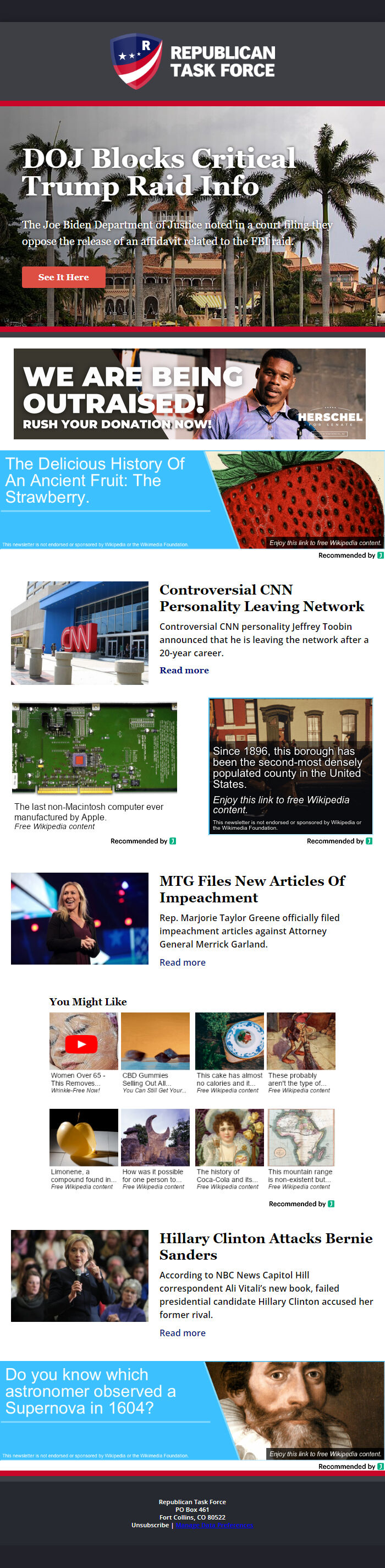Read more about CNN personality leaving
Image resolution: width=385 pixels, height=1568 pixels.
(184, 670)
